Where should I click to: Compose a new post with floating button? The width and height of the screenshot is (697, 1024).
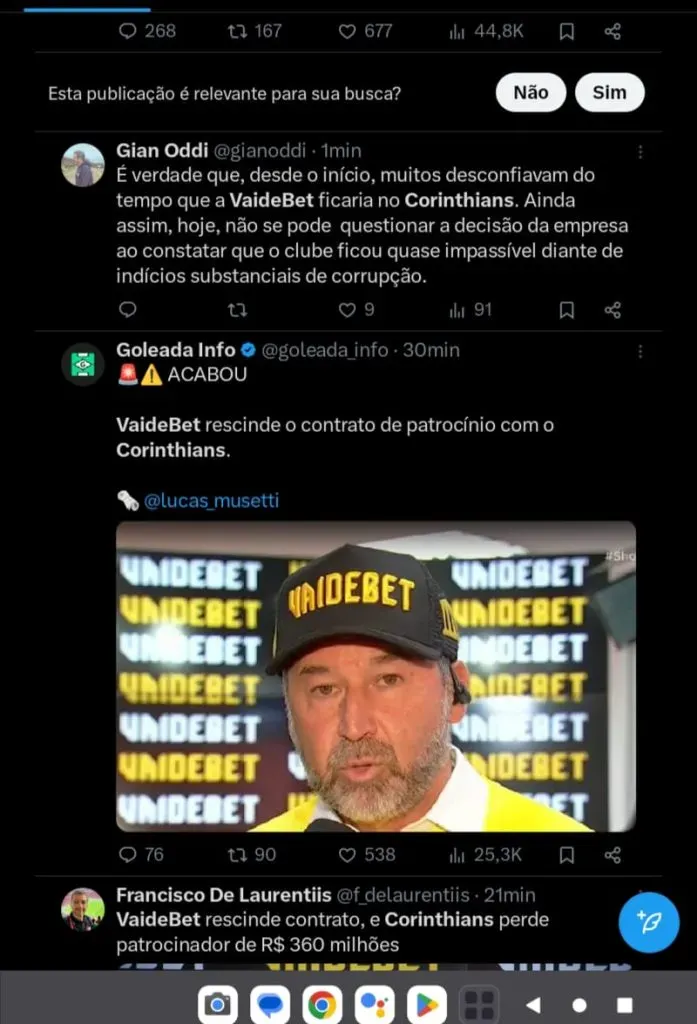tap(648, 921)
